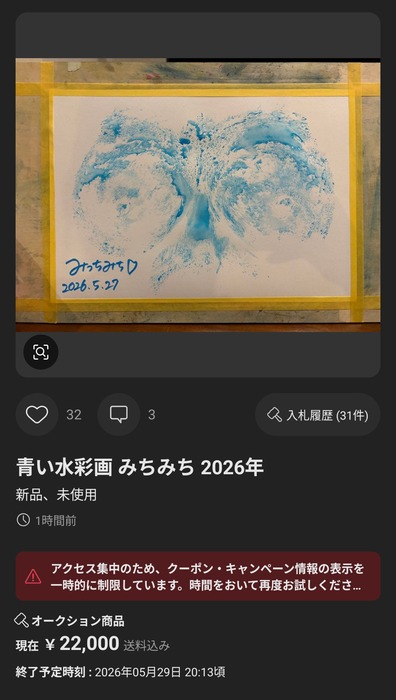Viewport: 396px width, 700px height.
Task: Open the red access-congestion warning banner
Action: pos(198,576)
